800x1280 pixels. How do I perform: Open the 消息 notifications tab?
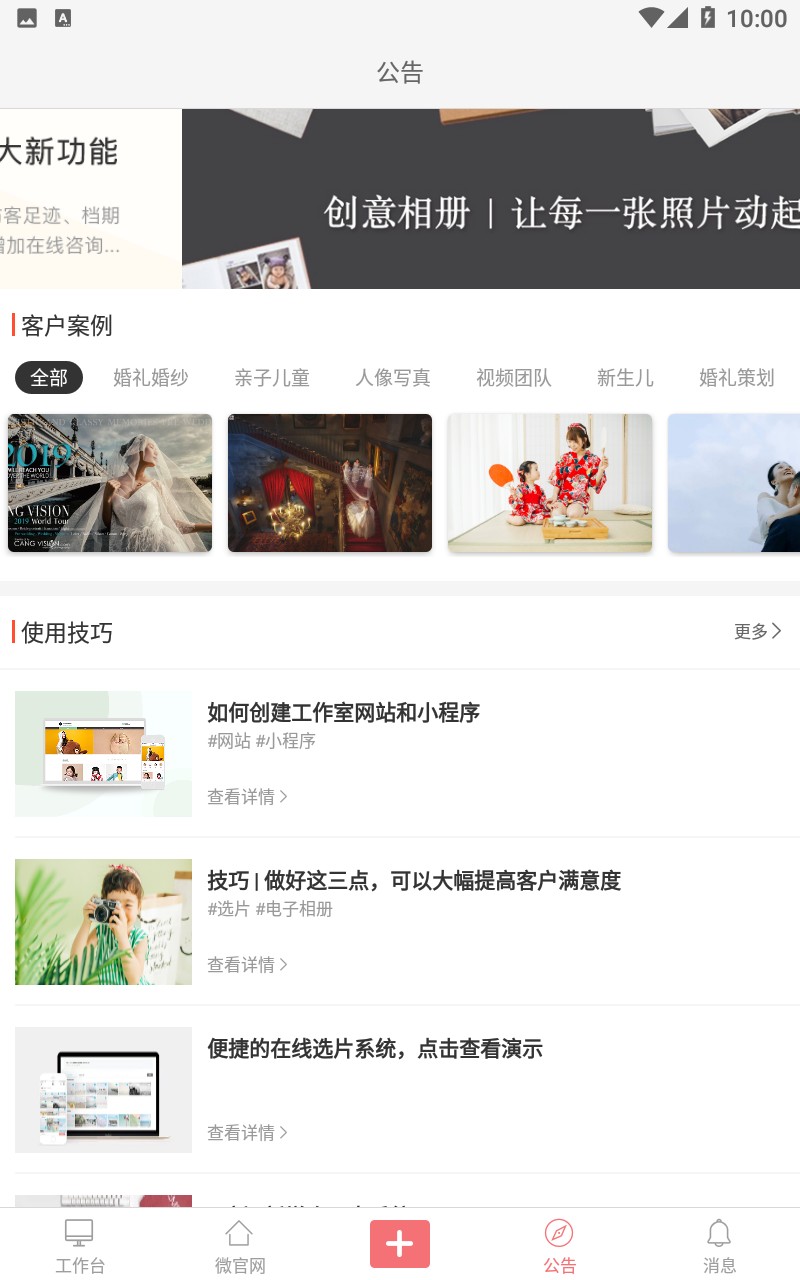(719, 1246)
